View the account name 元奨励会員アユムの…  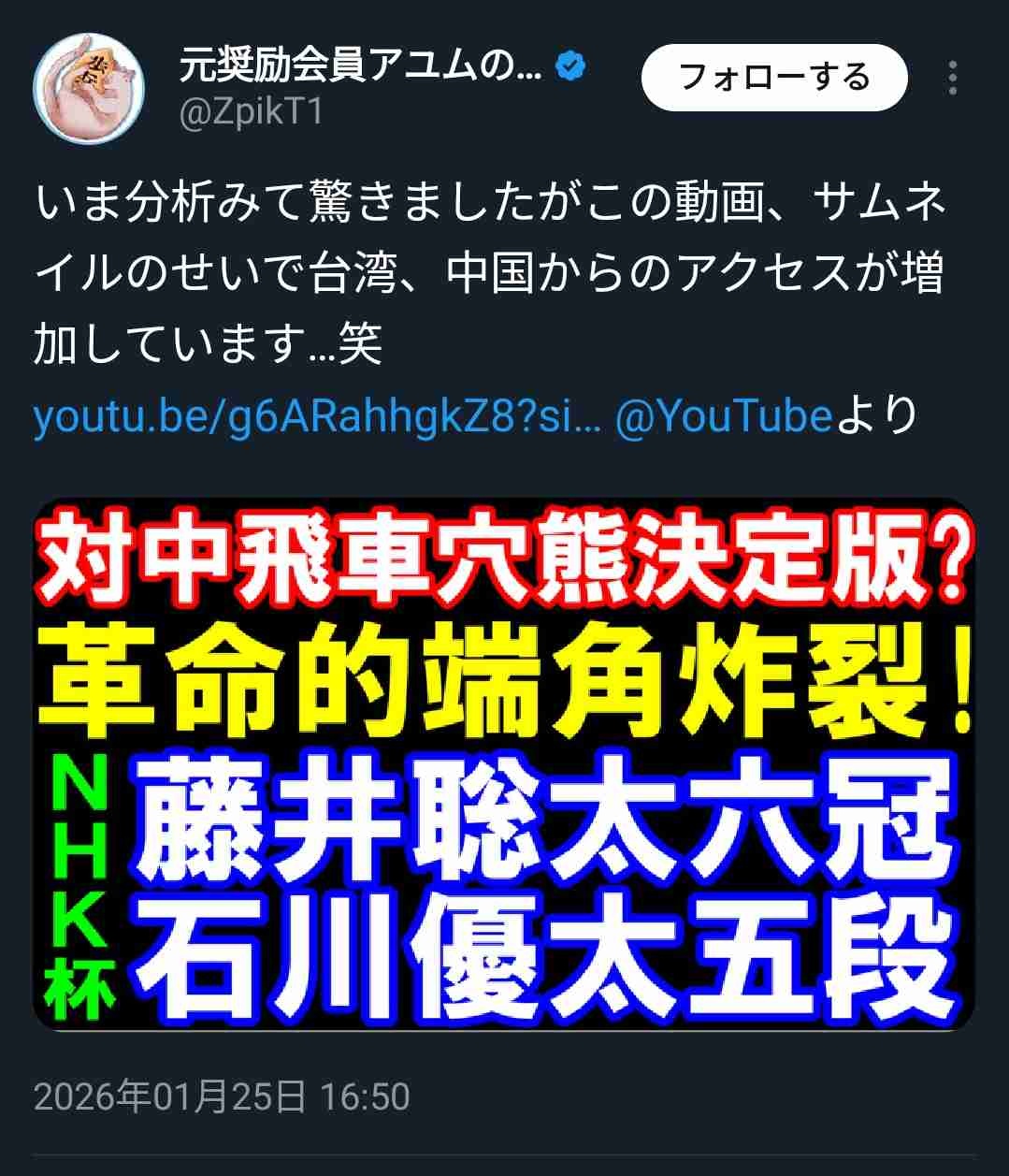pos(360,67)
